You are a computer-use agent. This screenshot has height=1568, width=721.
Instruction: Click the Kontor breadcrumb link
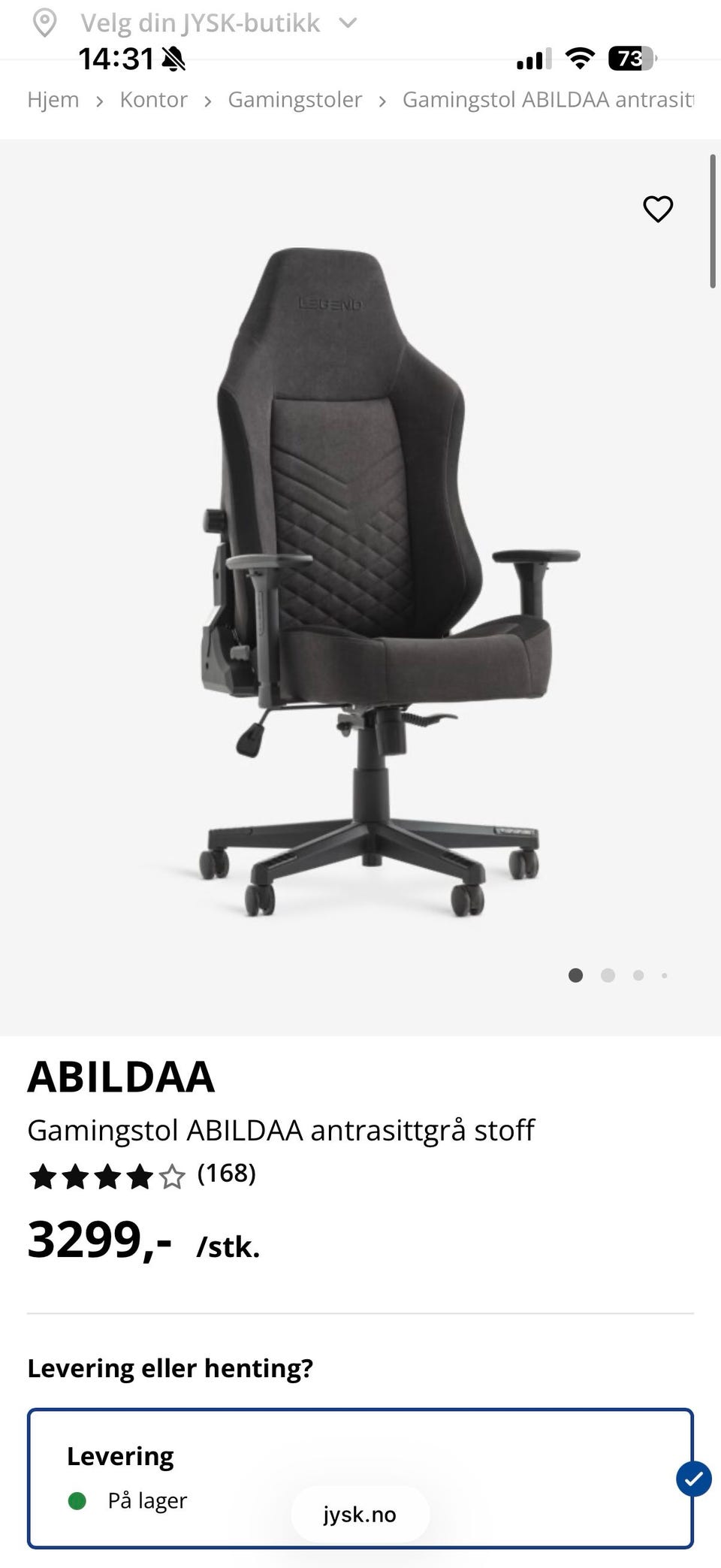click(x=155, y=99)
